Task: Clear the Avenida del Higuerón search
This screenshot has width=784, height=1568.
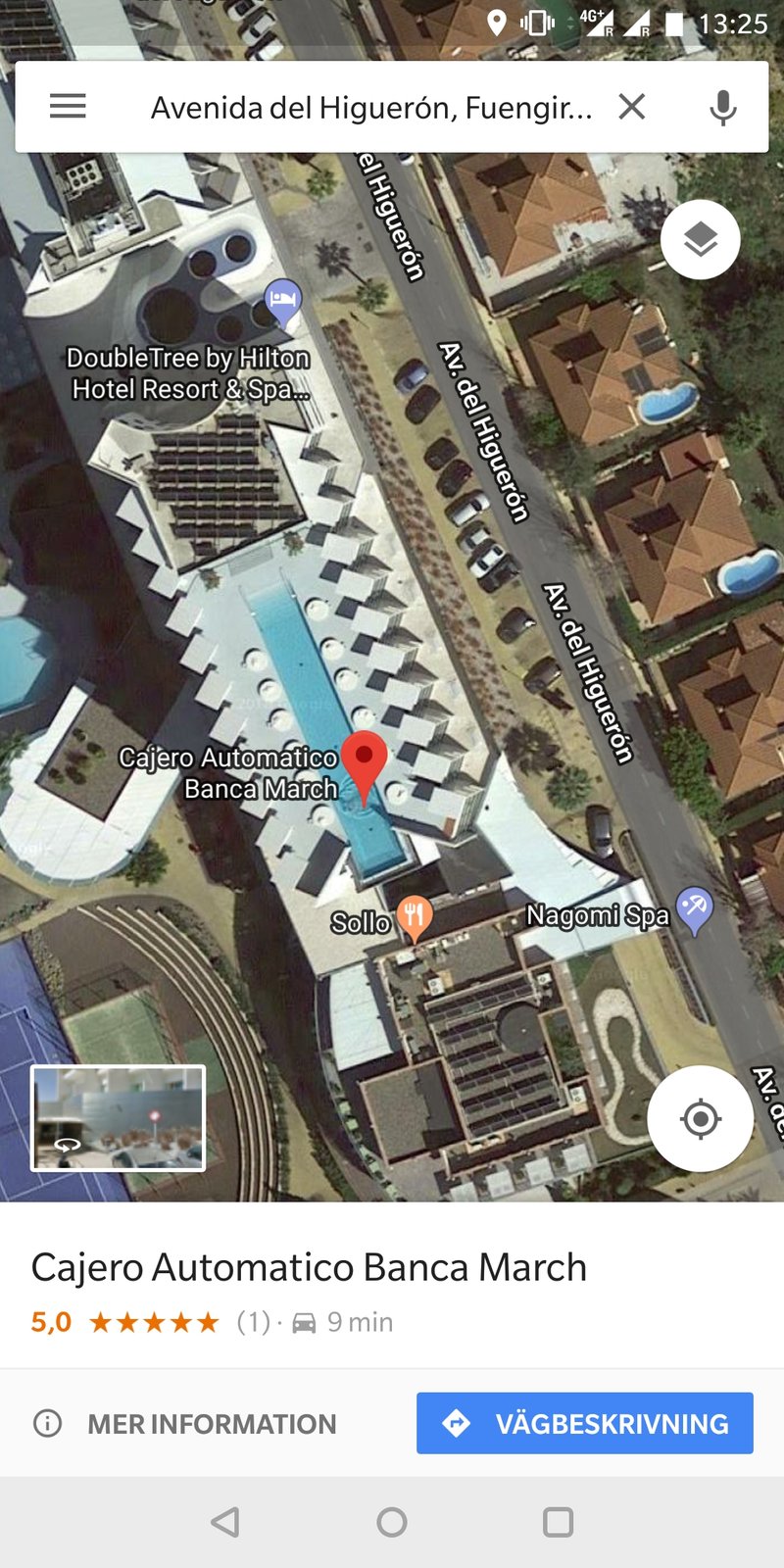Action: click(632, 106)
